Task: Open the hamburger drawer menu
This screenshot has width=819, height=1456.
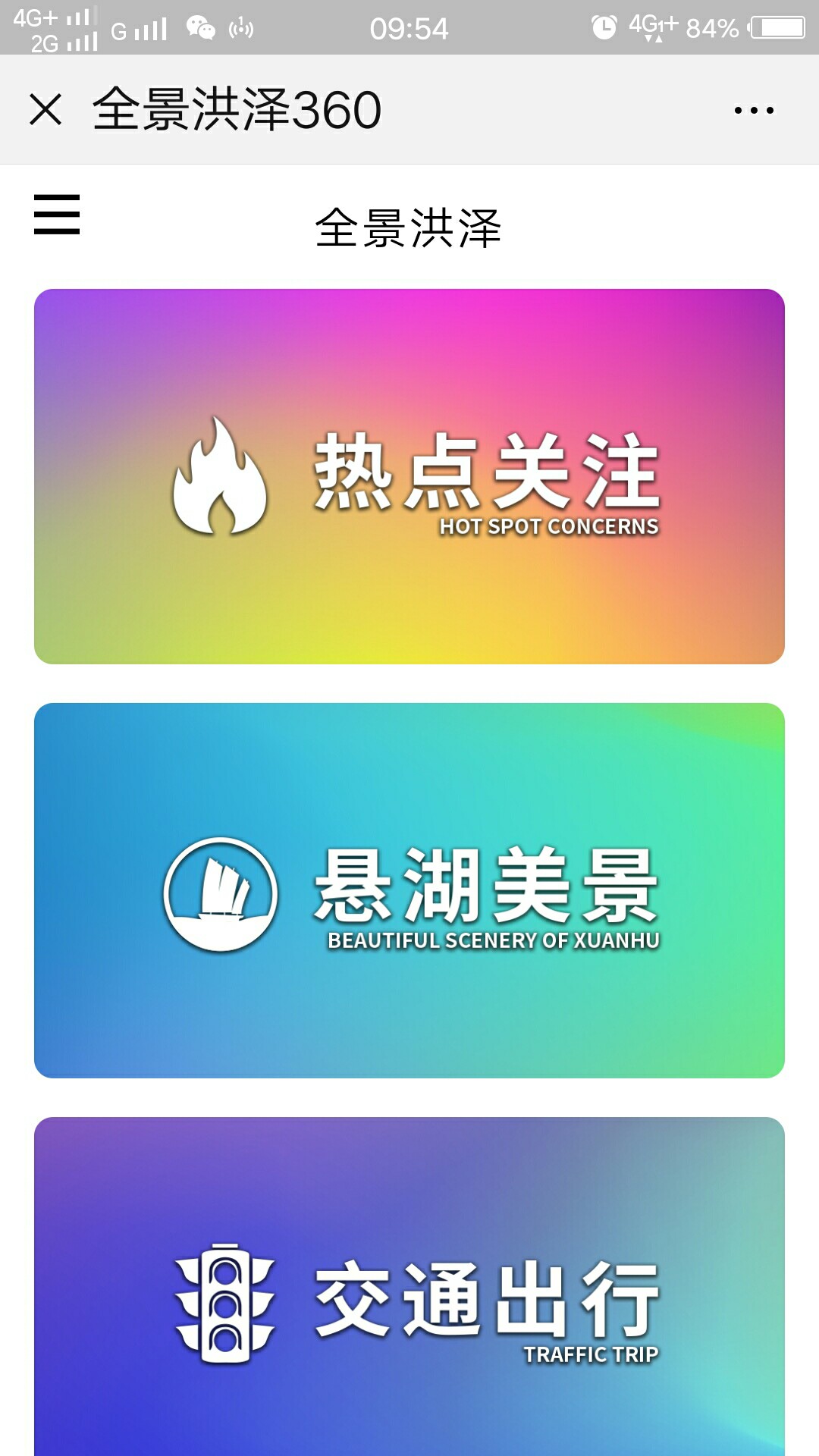Action: tap(57, 214)
